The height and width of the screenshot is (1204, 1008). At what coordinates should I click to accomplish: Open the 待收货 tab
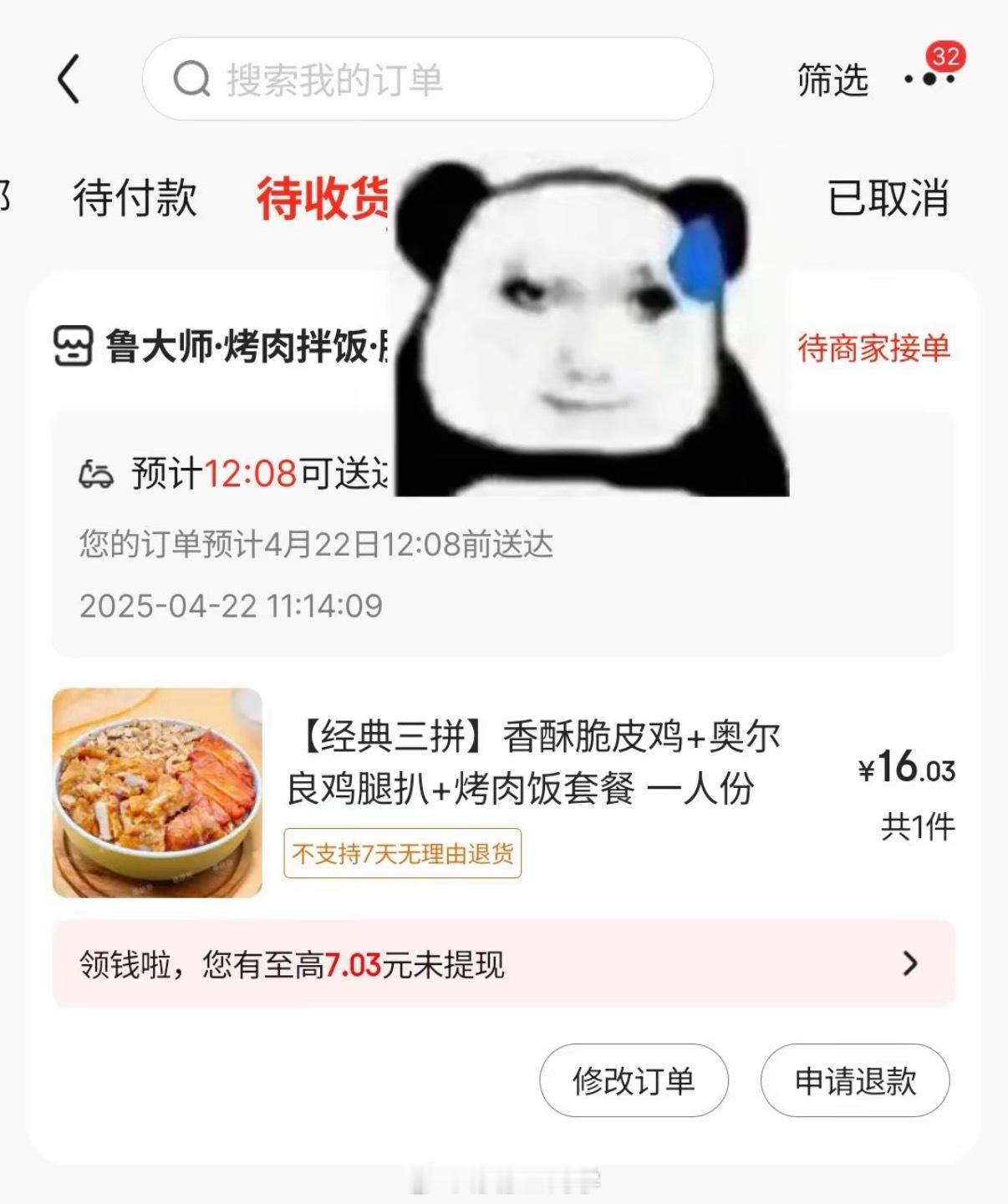coord(324,198)
